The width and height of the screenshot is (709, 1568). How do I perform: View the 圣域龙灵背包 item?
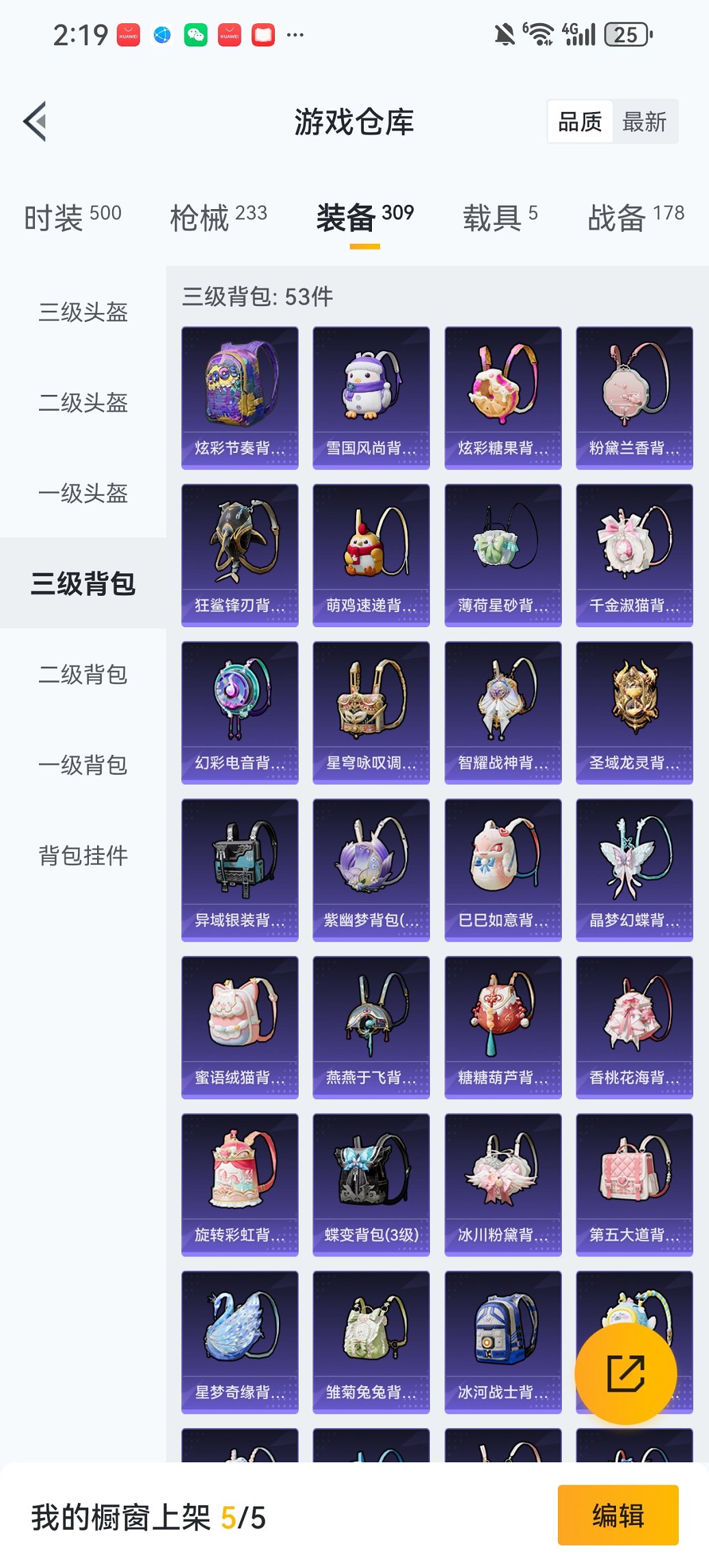click(x=634, y=712)
